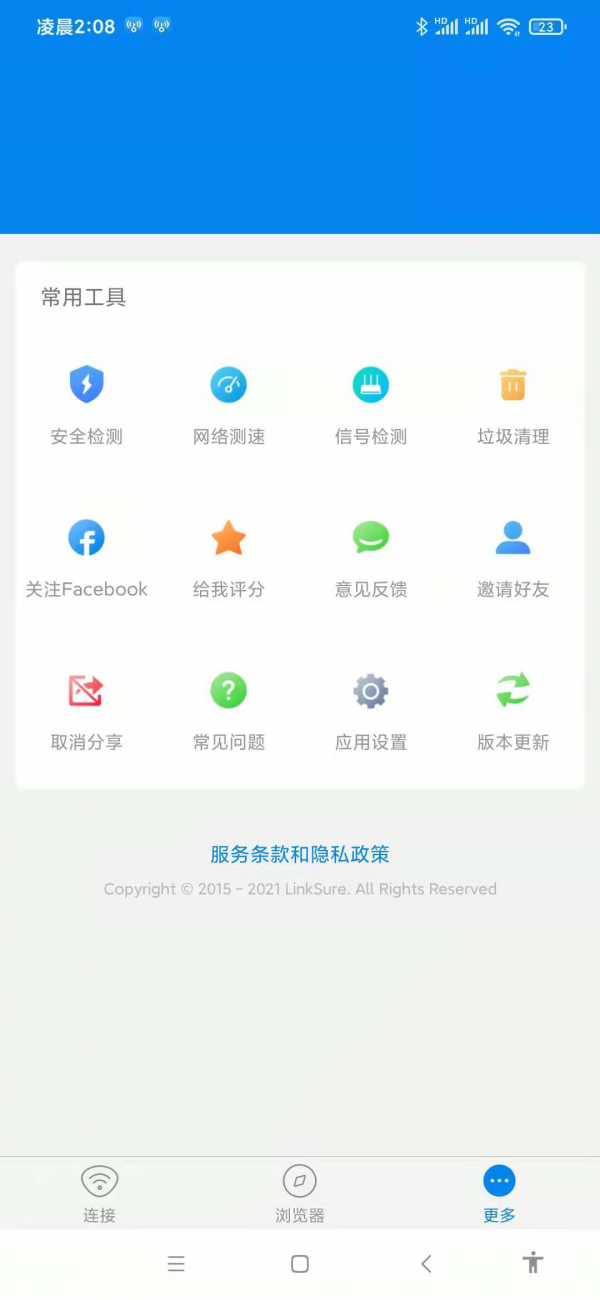The image size is (600, 1300).
Task: Tap 关注Facebook to follow on Facebook
Action: pos(87,556)
